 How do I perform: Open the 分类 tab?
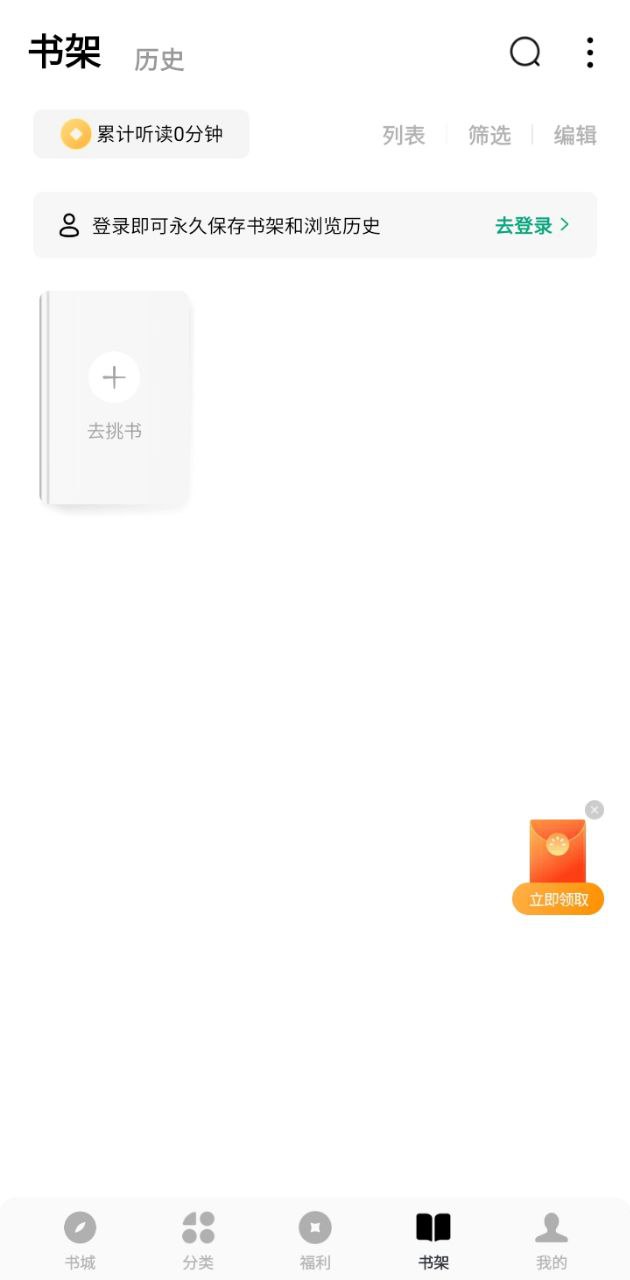tap(198, 1240)
